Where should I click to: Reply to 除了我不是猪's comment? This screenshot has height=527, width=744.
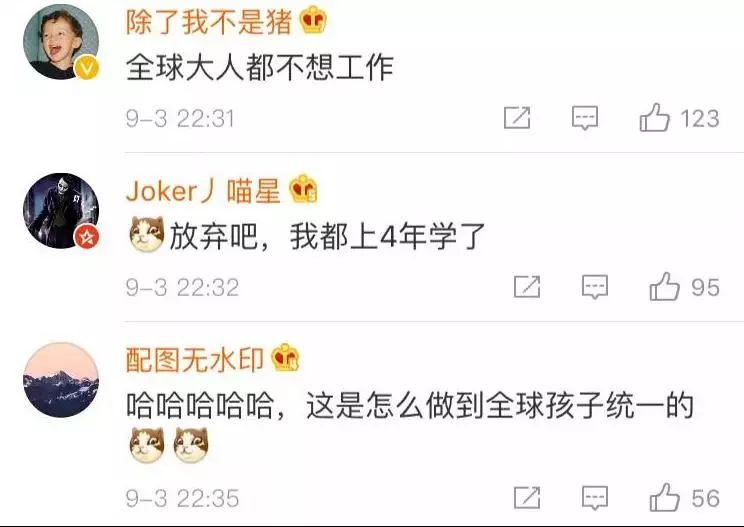(585, 119)
